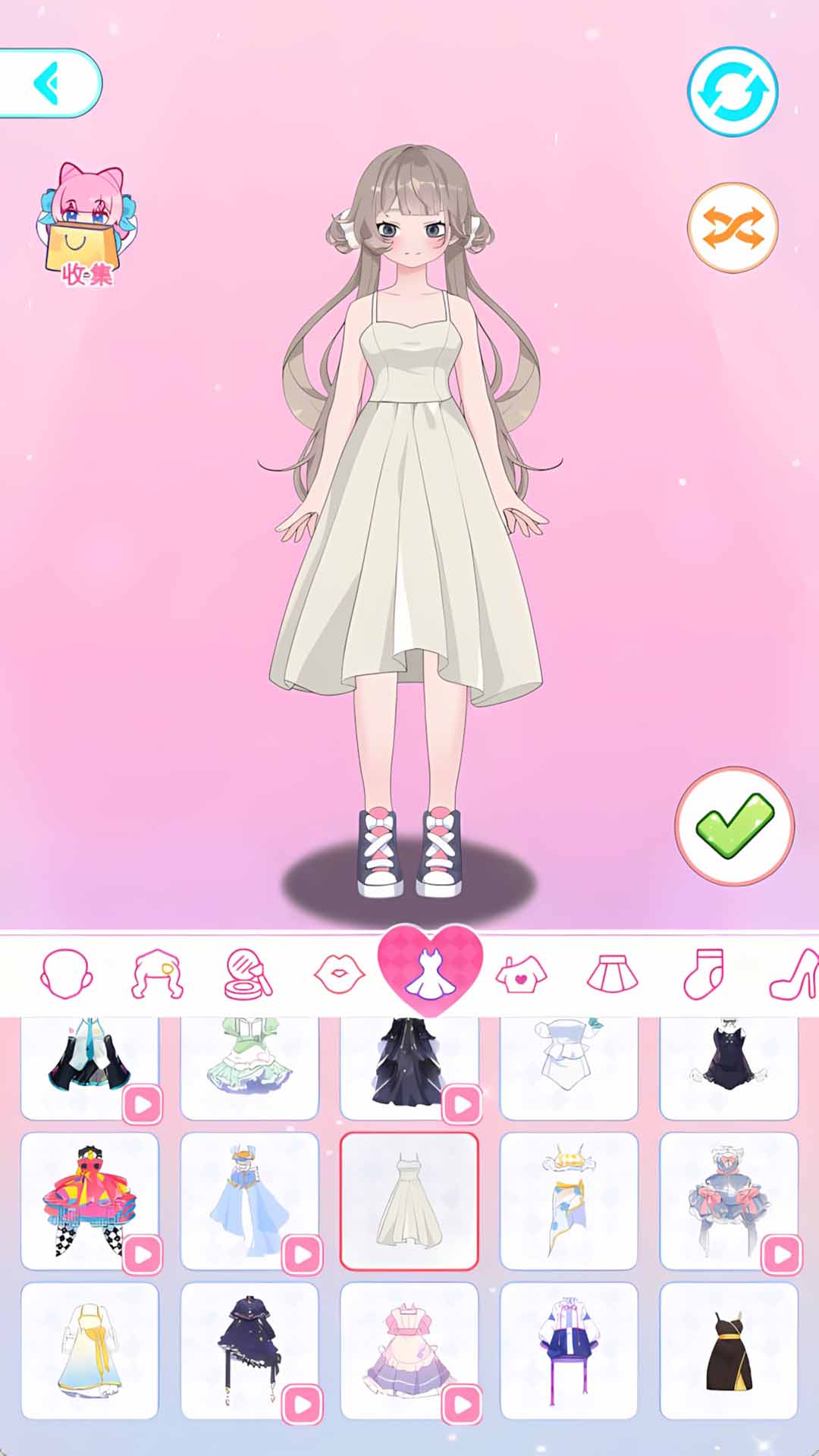The height and width of the screenshot is (1456, 819).
Task: Select the currently worn white dress thumbnail
Action: 409,1198
